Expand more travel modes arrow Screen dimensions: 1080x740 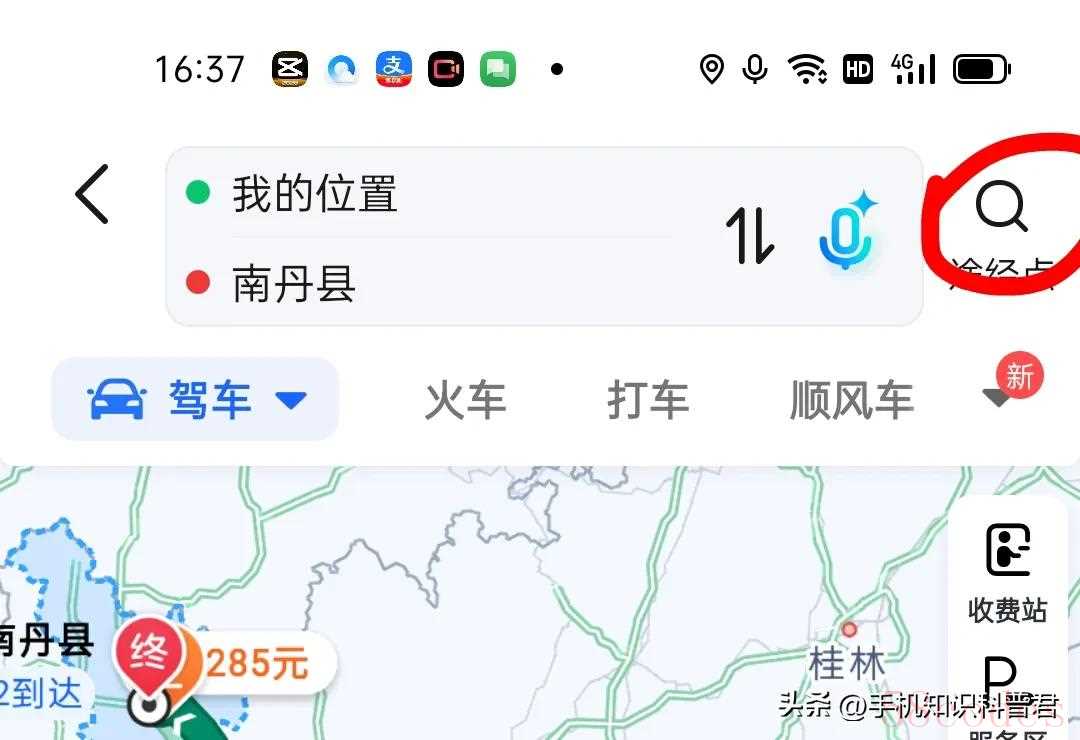pos(997,399)
